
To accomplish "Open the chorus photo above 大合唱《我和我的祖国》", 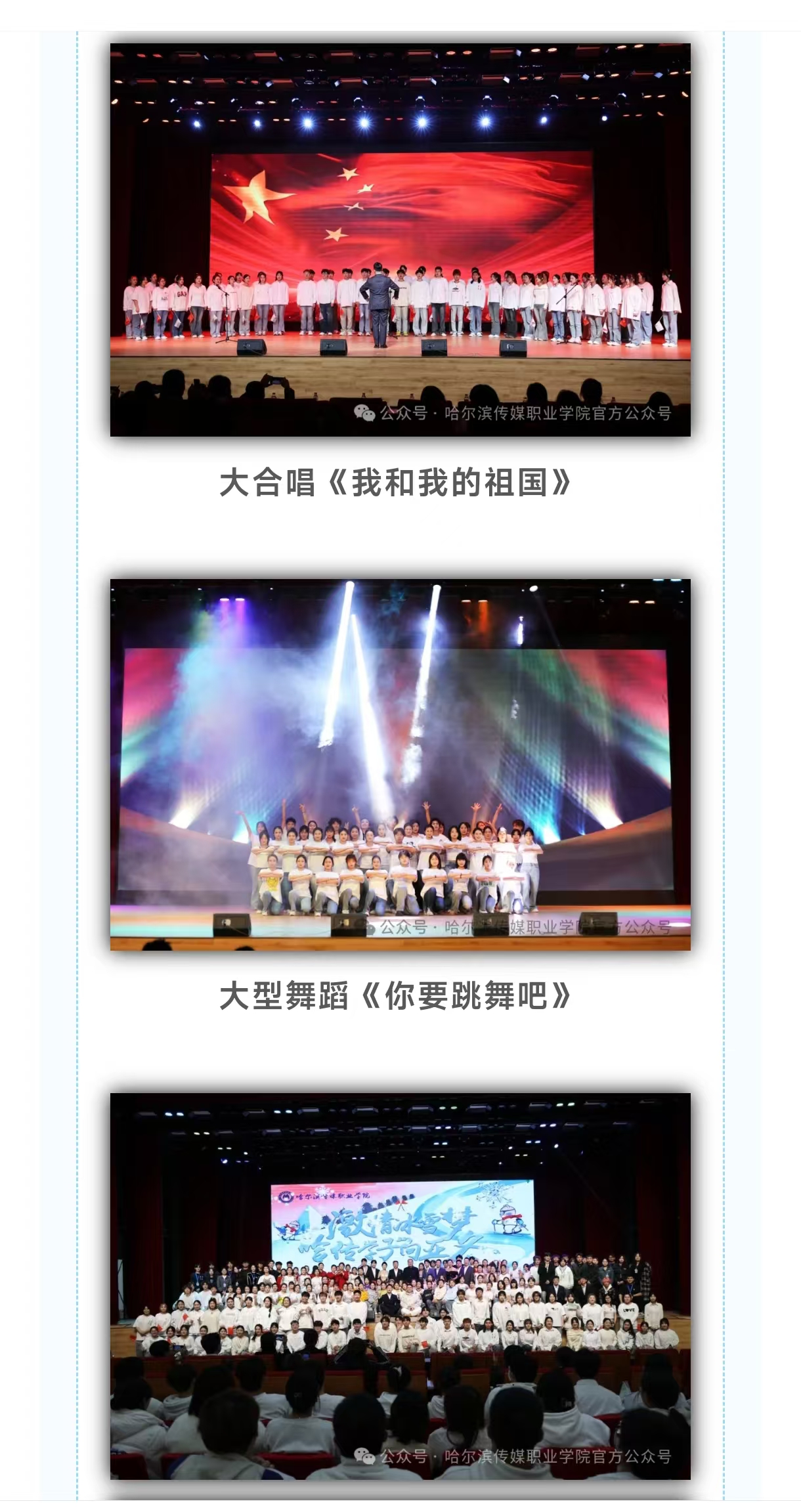I will point(400,240).
